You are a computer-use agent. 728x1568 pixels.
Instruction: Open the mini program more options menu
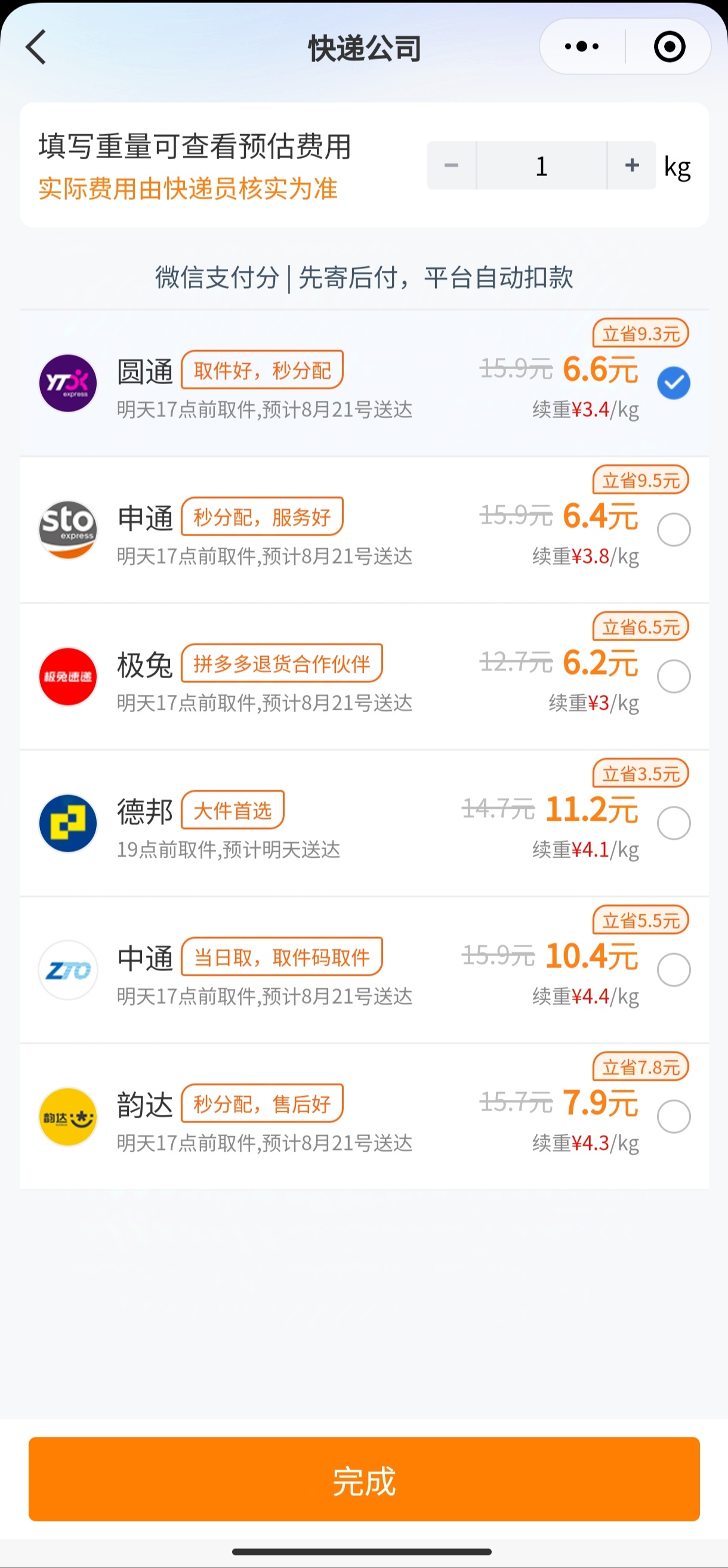pyautogui.click(x=582, y=47)
